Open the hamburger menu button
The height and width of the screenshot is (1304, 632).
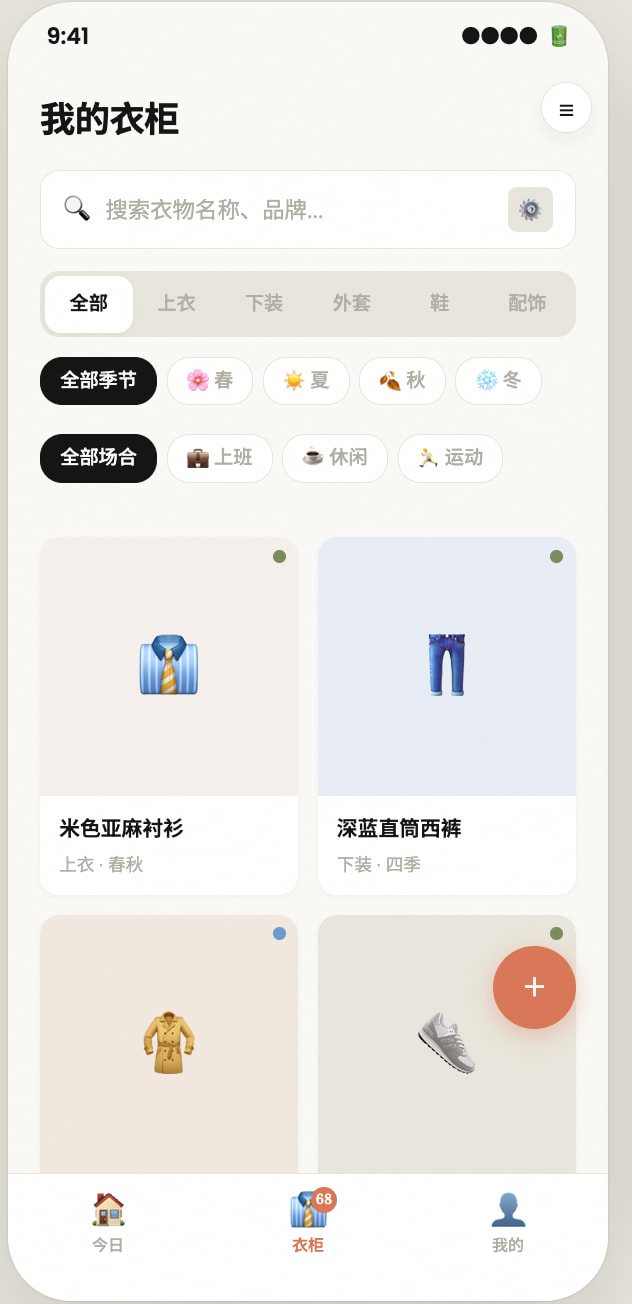pyautogui.click(x=566, y=108)
